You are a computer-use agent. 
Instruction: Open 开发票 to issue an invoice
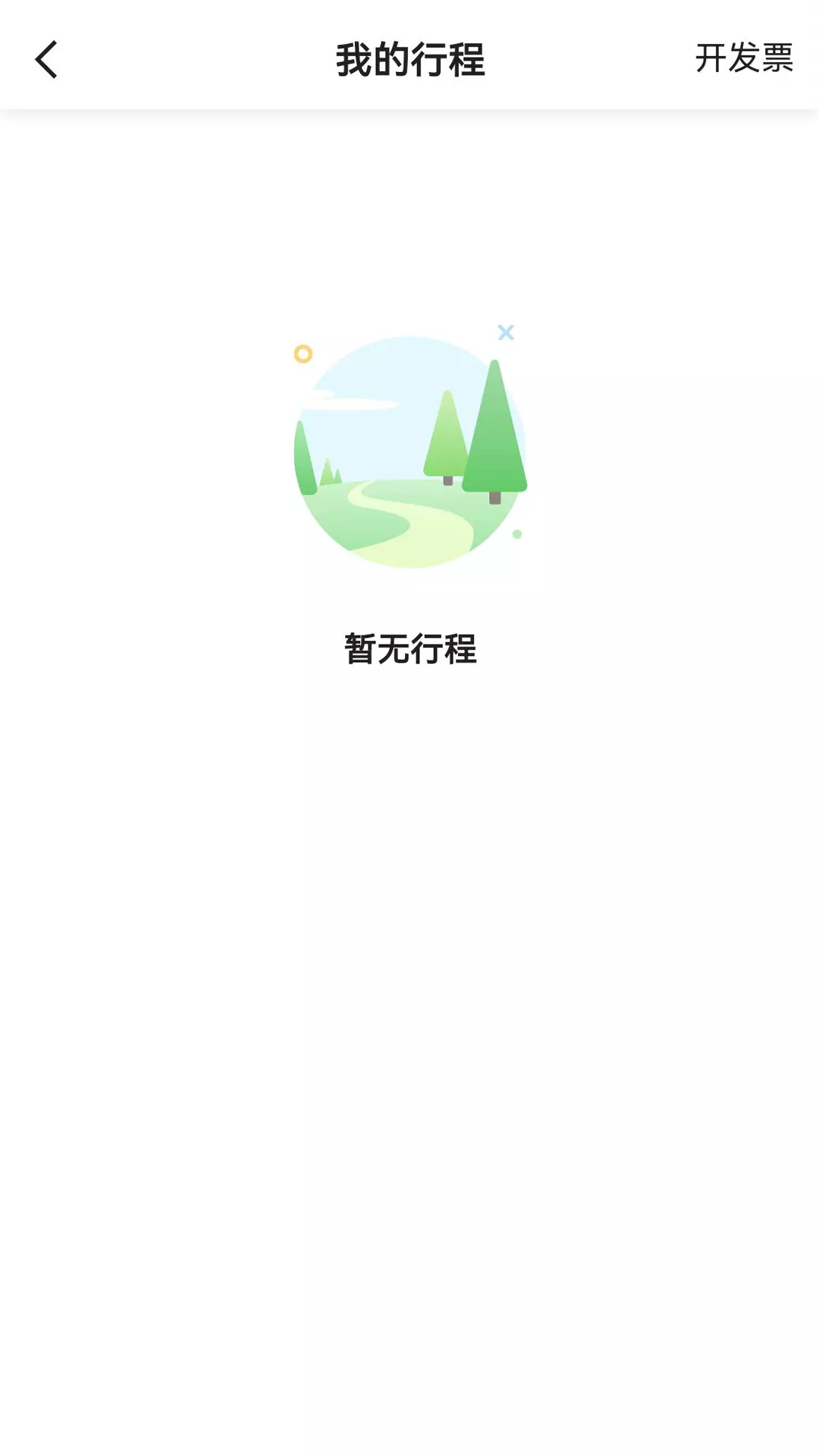tap(744, 58)
